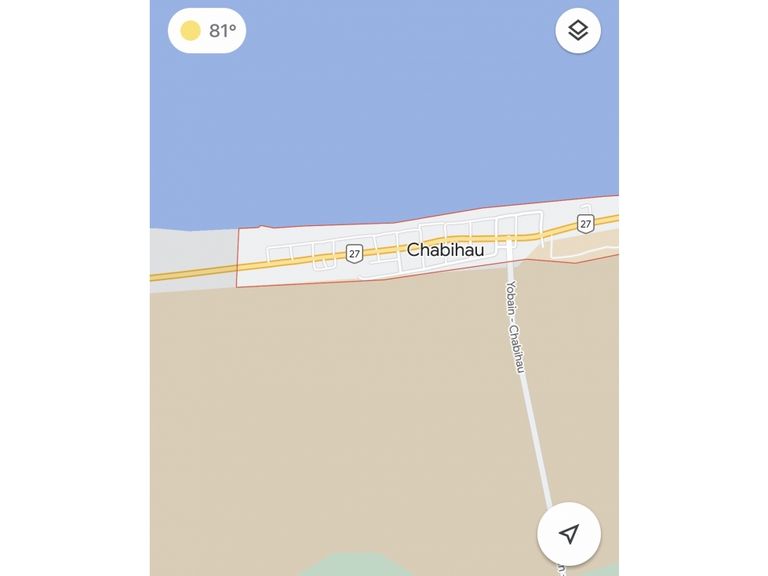Screen dimensions: 768x576
Task: Open the map layers selector
Action: [x=578, y=31]
